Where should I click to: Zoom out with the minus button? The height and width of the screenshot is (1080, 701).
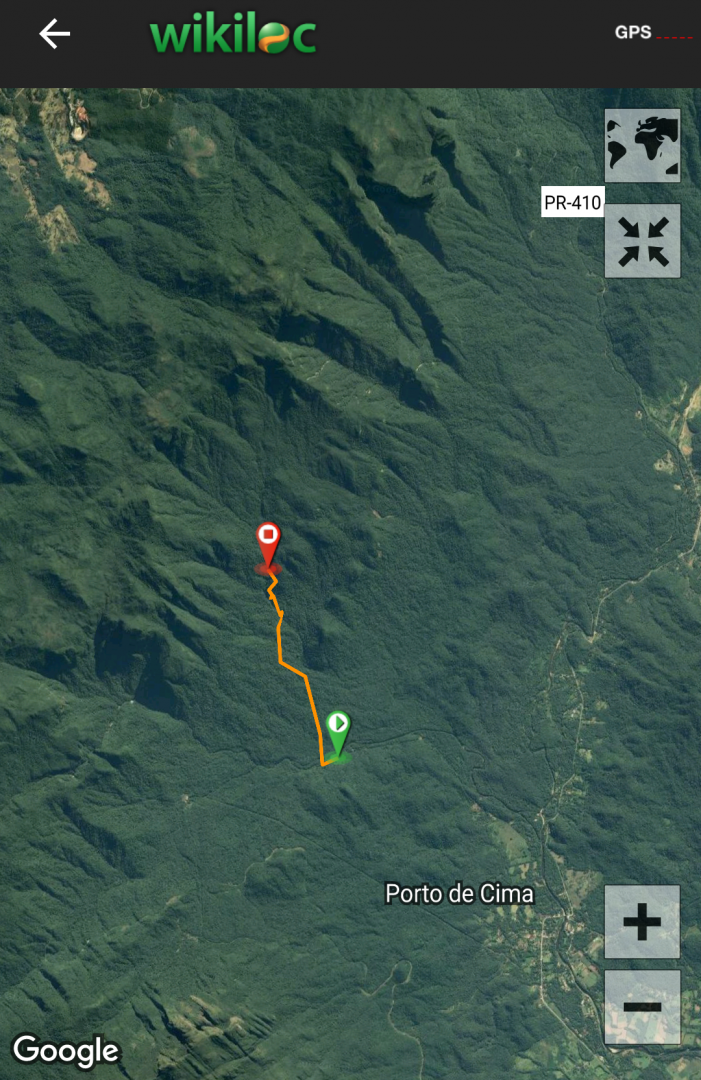[642, 1007]
